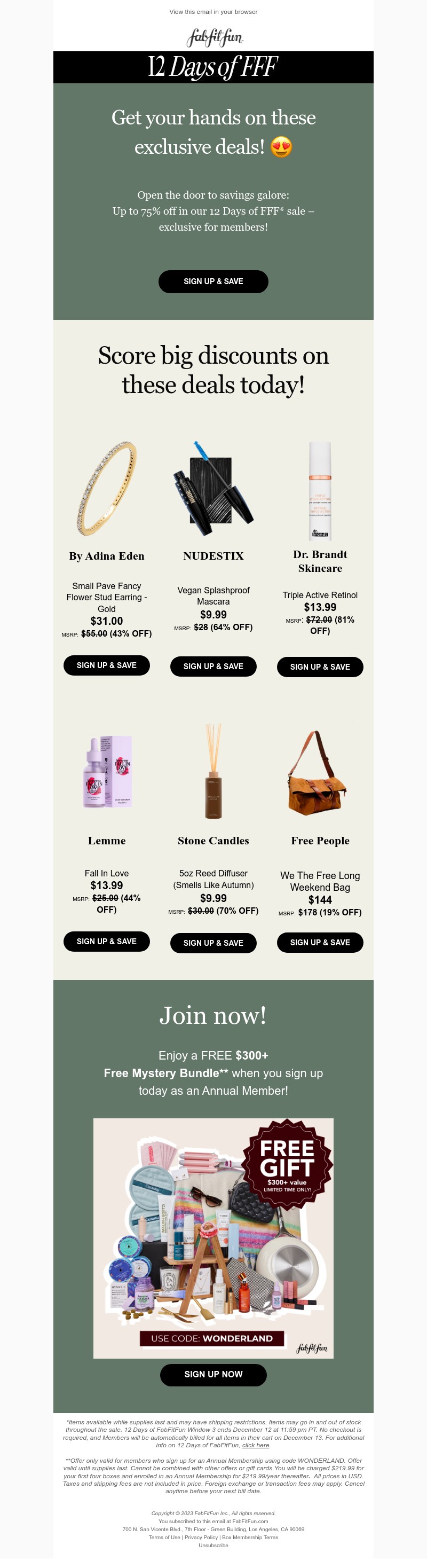
Task: Tap the Sign Up & Save button in green banner
Action: tap(213, 281)
